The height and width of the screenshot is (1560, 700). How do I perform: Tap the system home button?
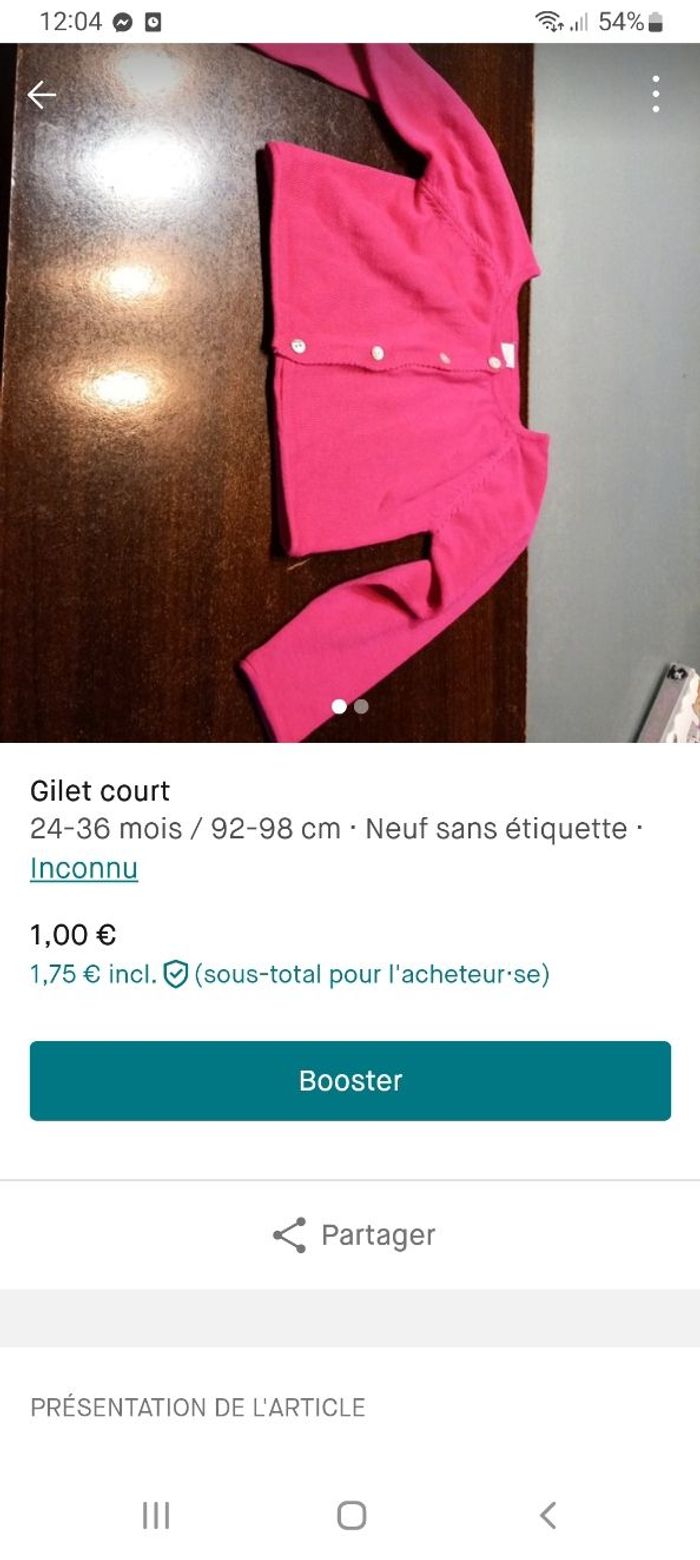click(351, 1515)
